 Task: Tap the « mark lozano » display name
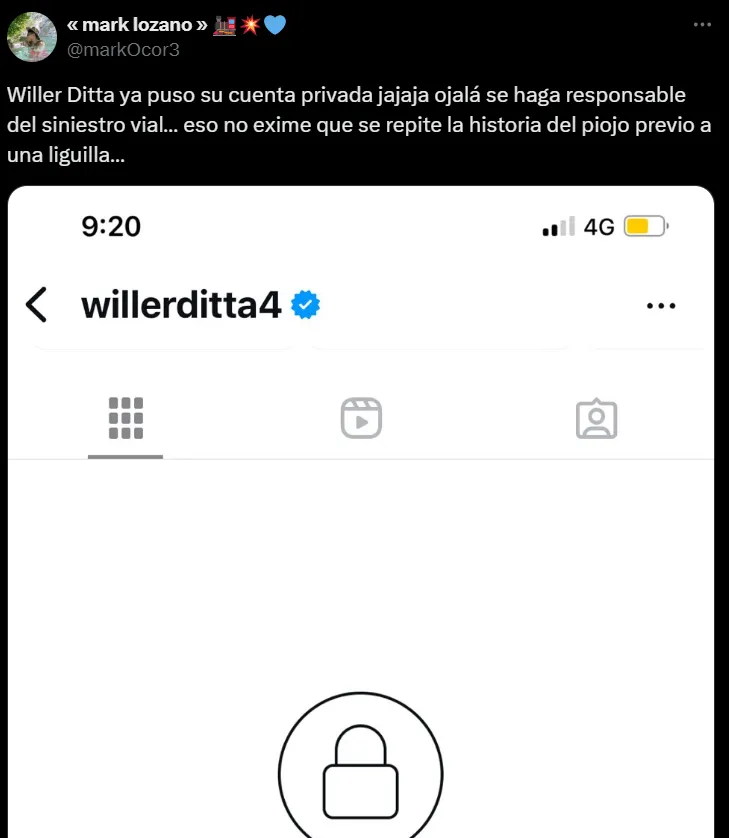[x=137, y=25]
